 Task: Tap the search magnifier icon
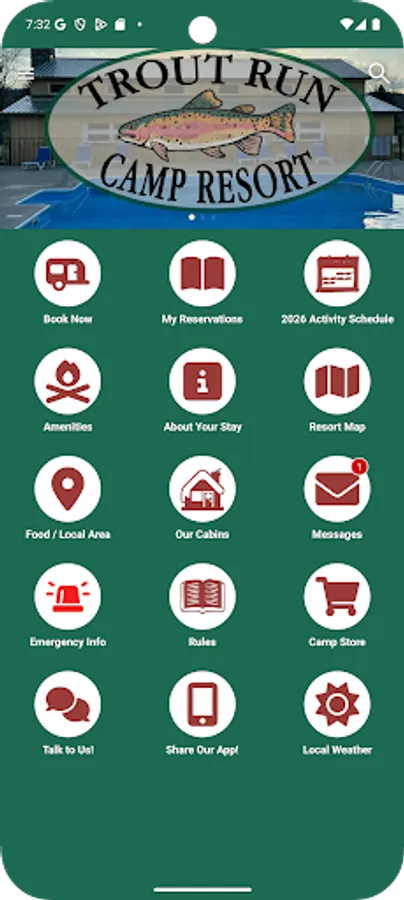tap(378, 73)
